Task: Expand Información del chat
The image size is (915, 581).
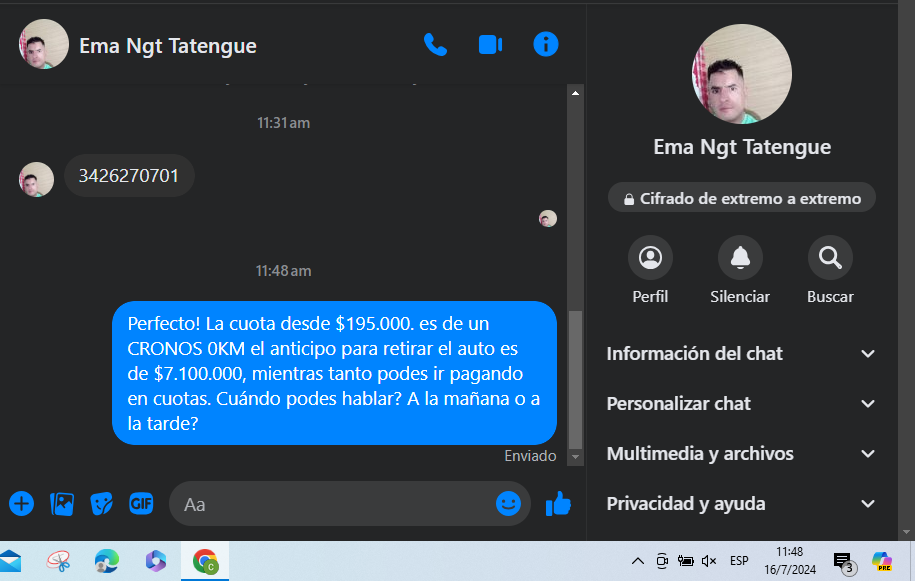Action: point(741,353)
